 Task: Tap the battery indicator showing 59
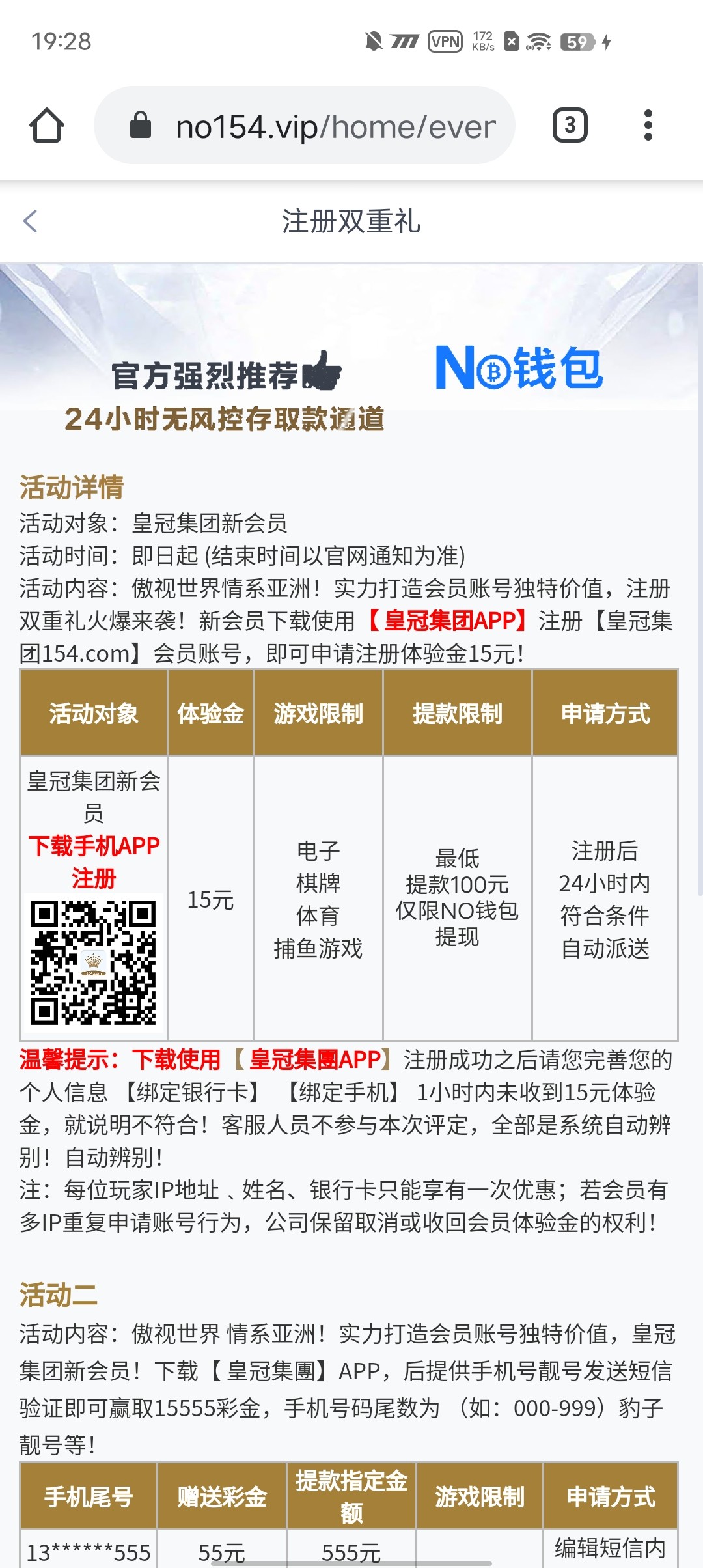click(577, 42)
